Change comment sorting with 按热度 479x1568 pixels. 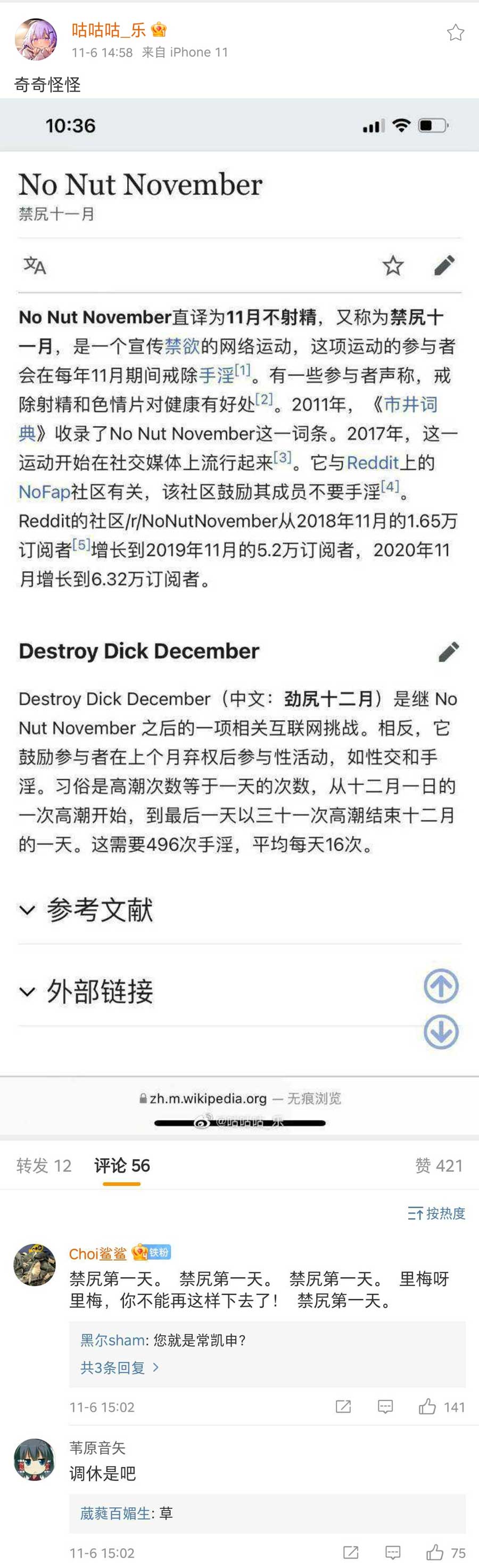[436, 1213]
